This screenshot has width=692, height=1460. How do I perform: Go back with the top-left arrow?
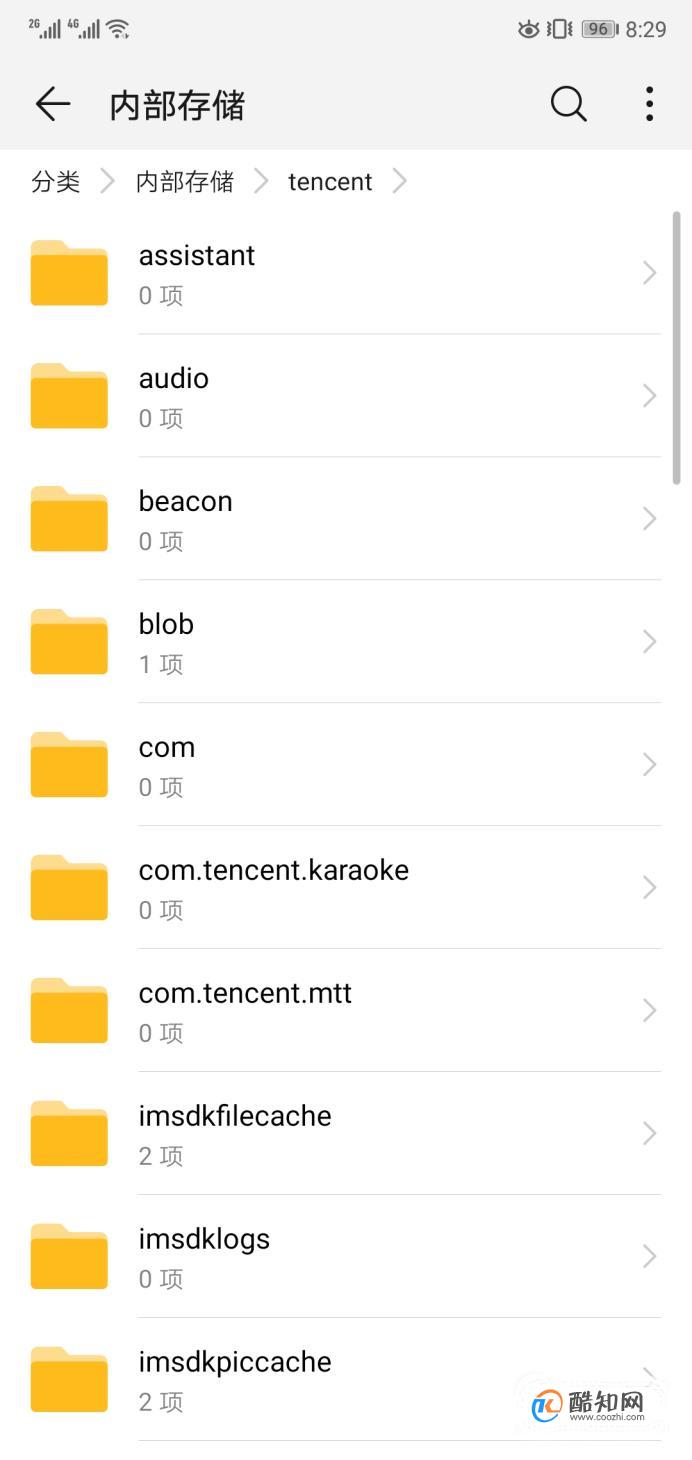(x=53, y=104)
